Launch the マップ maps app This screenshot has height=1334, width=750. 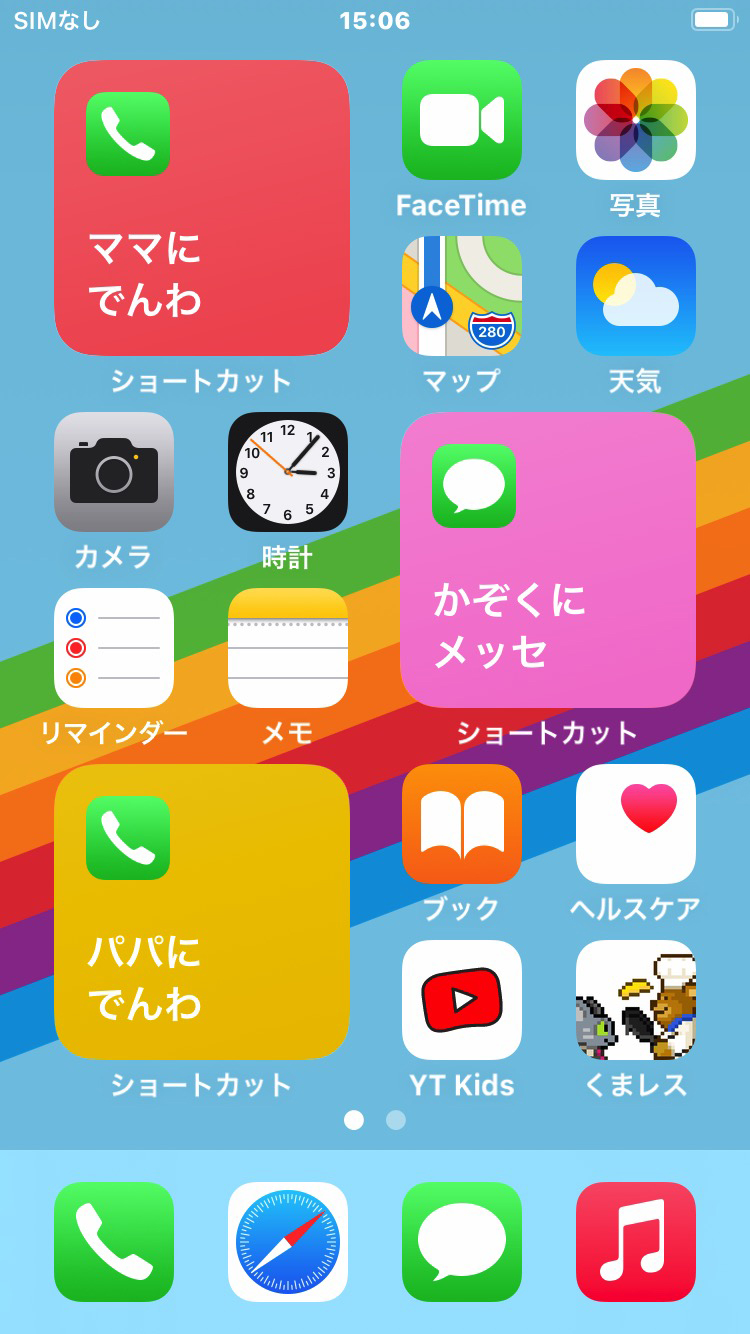(462, 296)
